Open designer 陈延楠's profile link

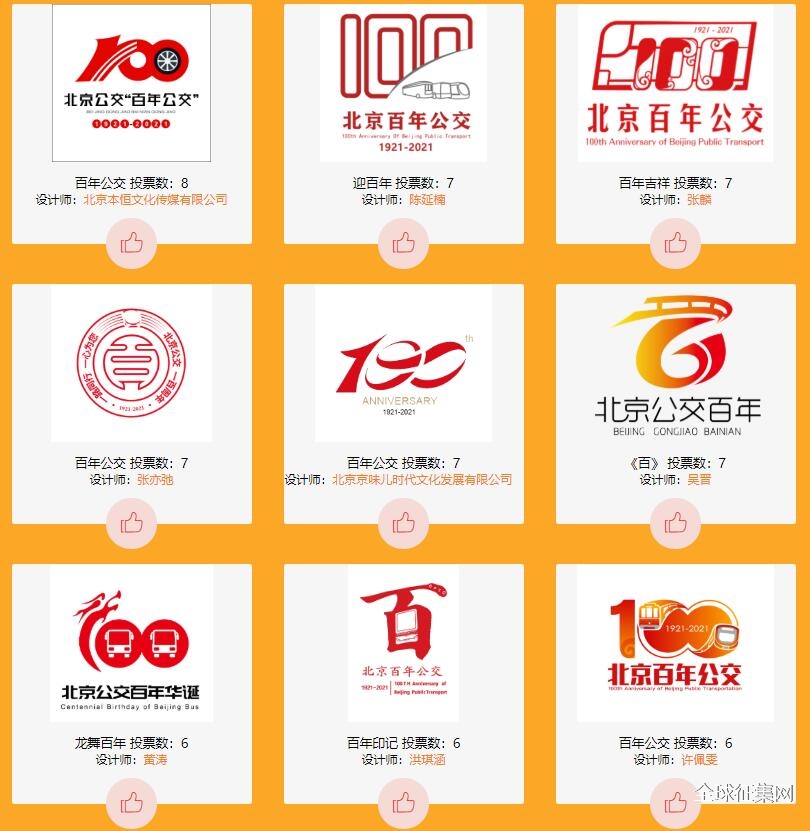(427, 200)
